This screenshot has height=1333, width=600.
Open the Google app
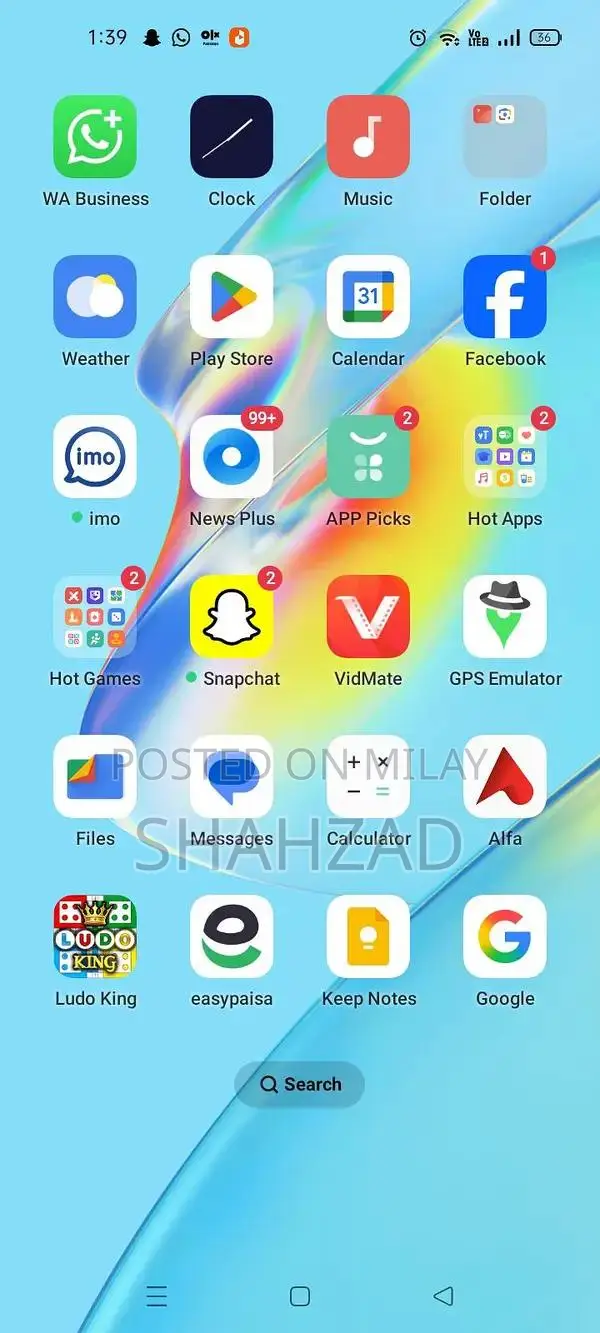[x=505, y=937]
